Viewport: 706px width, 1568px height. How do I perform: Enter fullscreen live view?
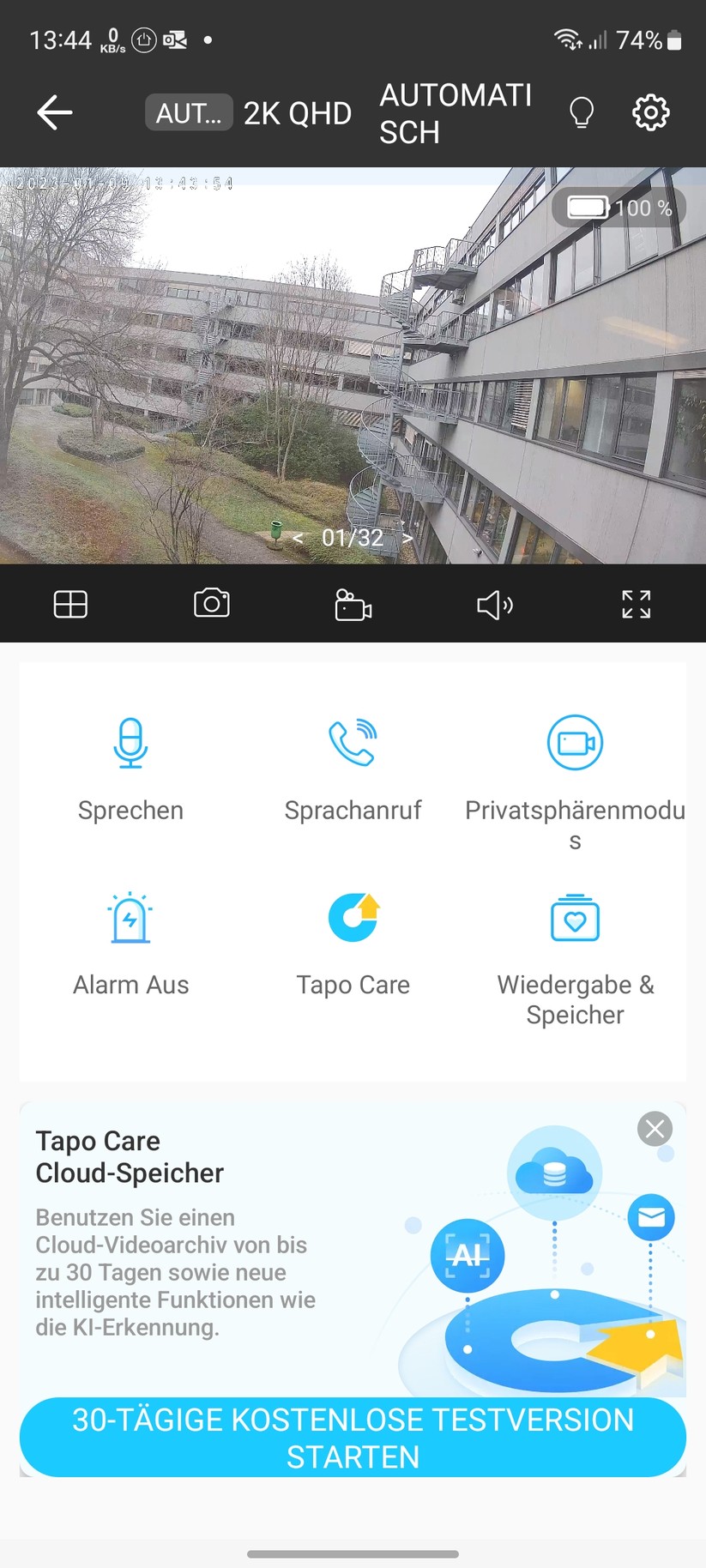636,604
